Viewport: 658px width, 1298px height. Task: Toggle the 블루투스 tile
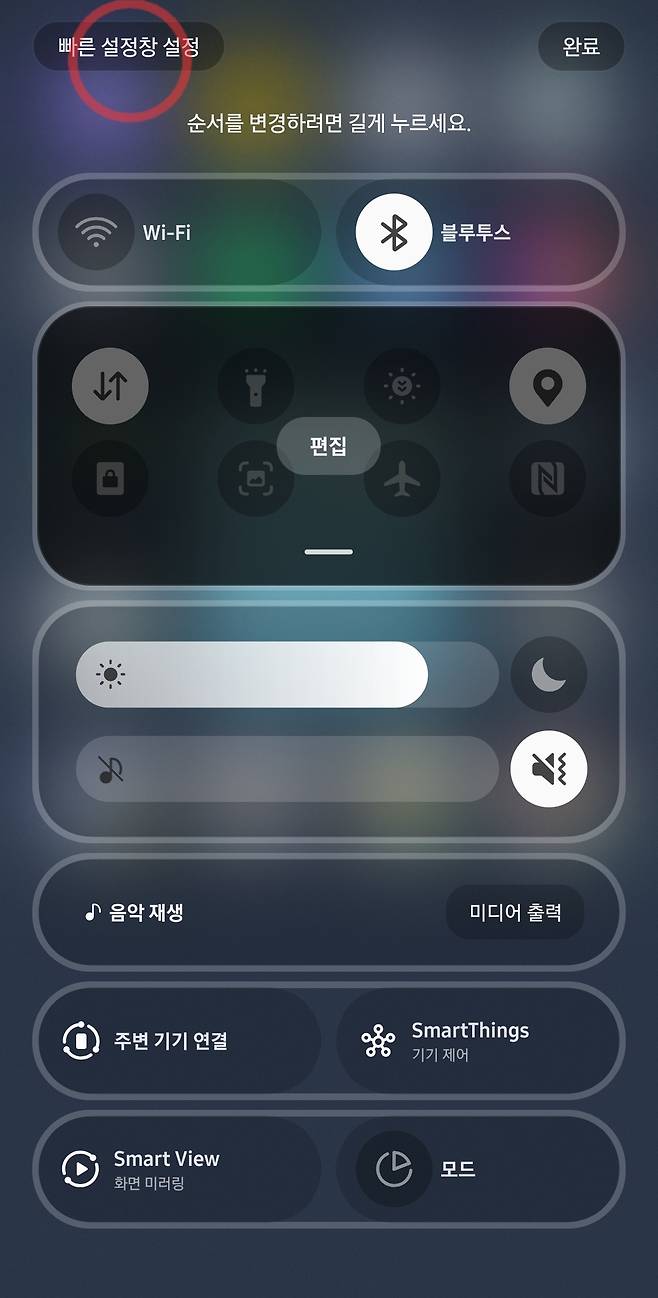(x=394, y=232)
